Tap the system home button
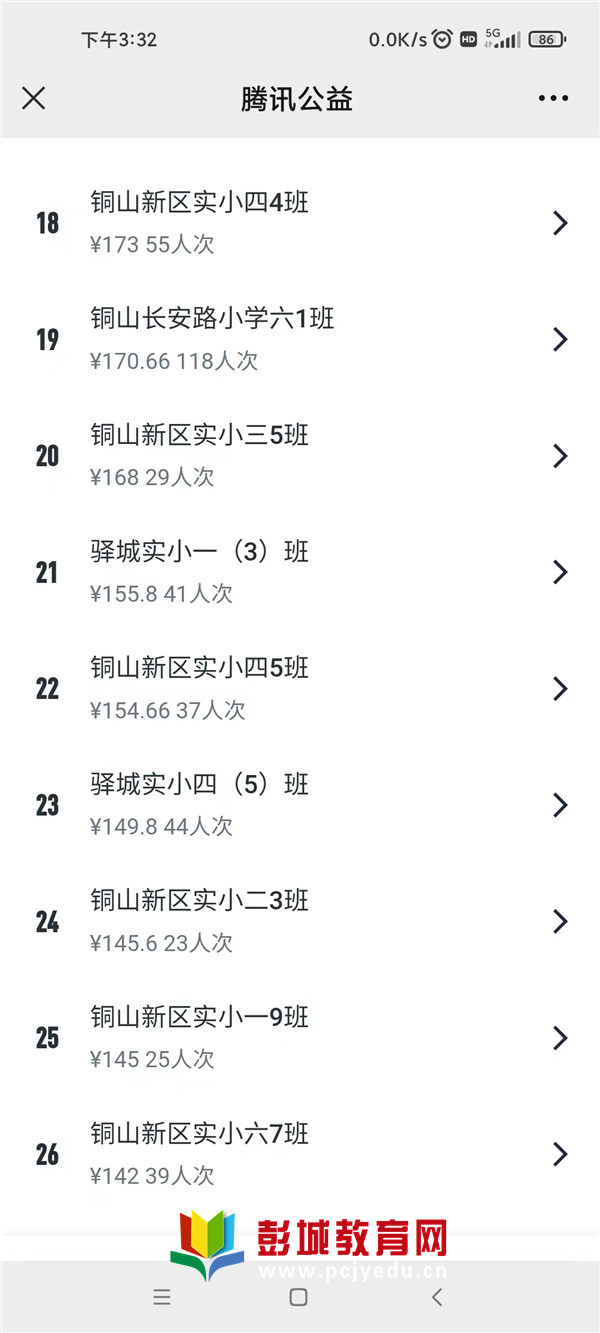The image size is (600, 1333). point(298,1297)
